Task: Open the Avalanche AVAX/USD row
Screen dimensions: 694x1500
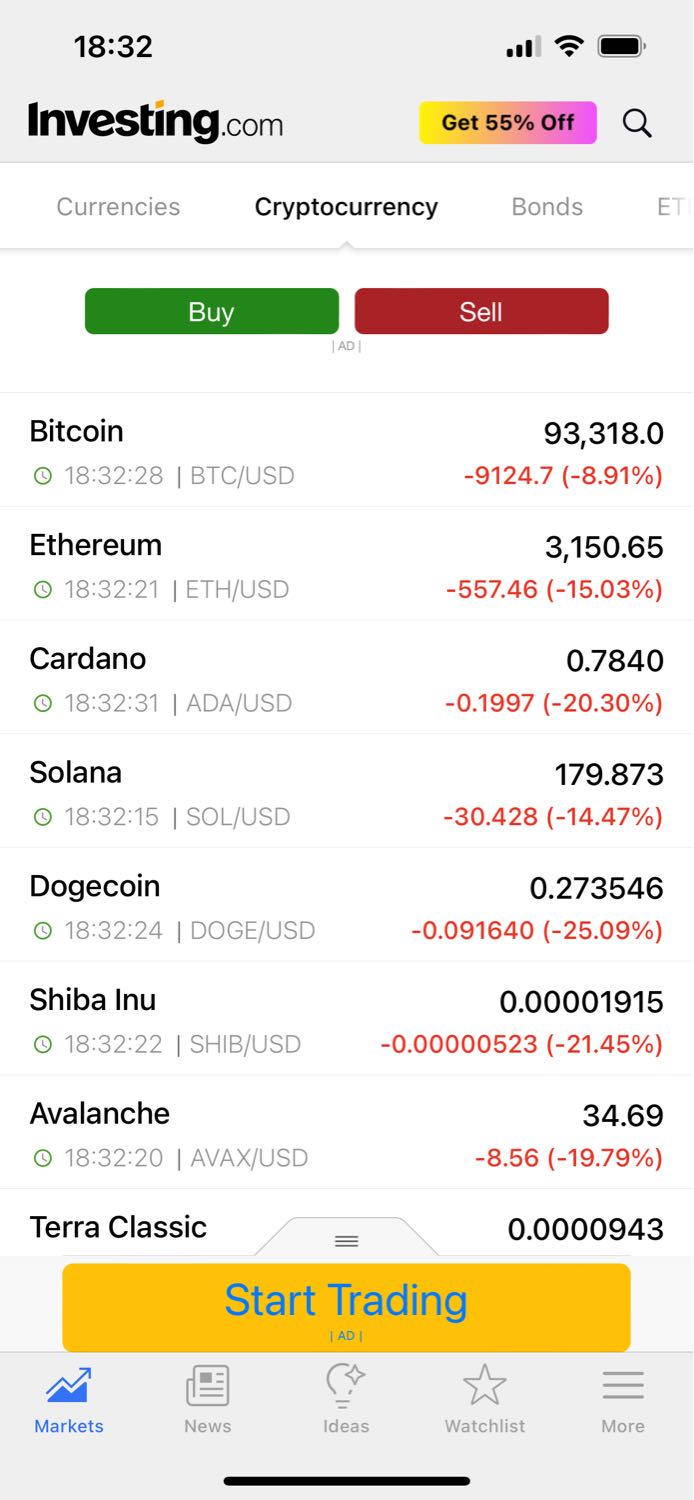Action: pyautogui.click(x=347, y=1133)
